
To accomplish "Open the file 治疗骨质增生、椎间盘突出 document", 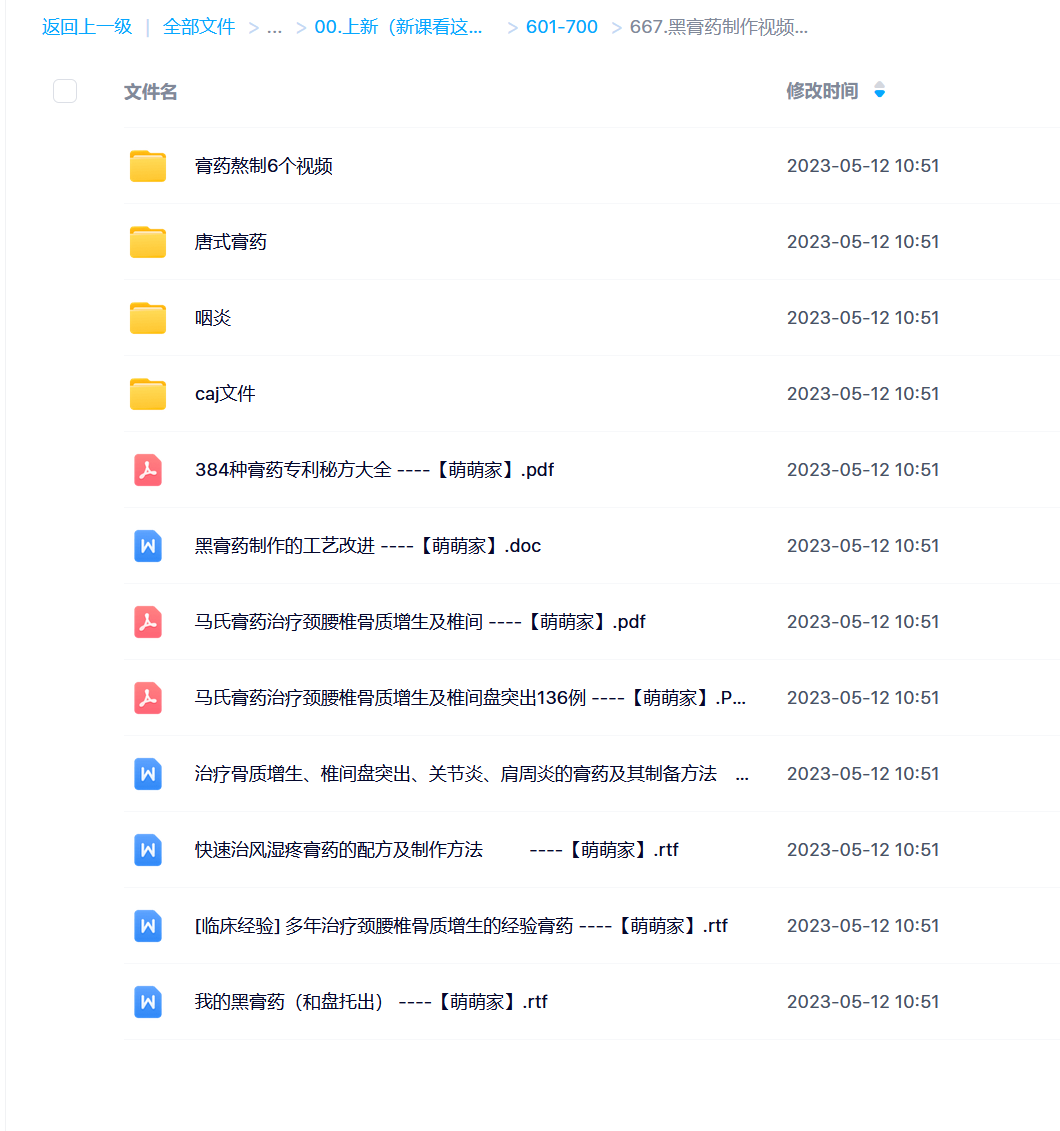I will (x=400, y=773).
